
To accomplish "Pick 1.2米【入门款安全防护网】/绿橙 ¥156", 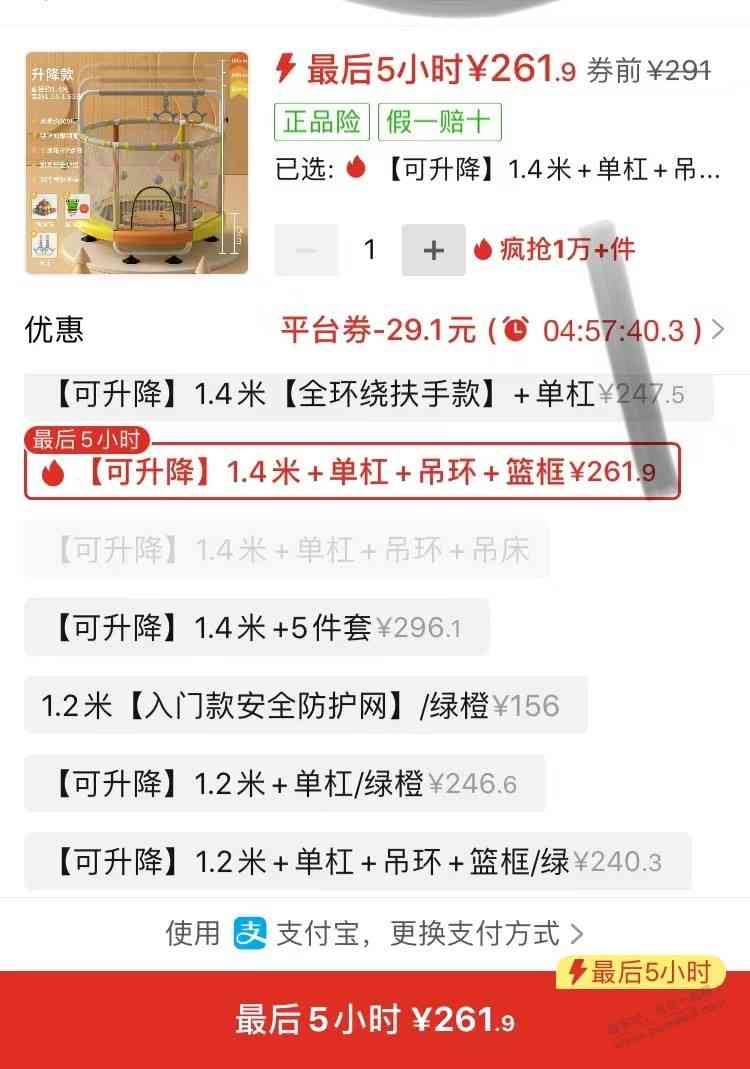I will click(x=305, y=705).
